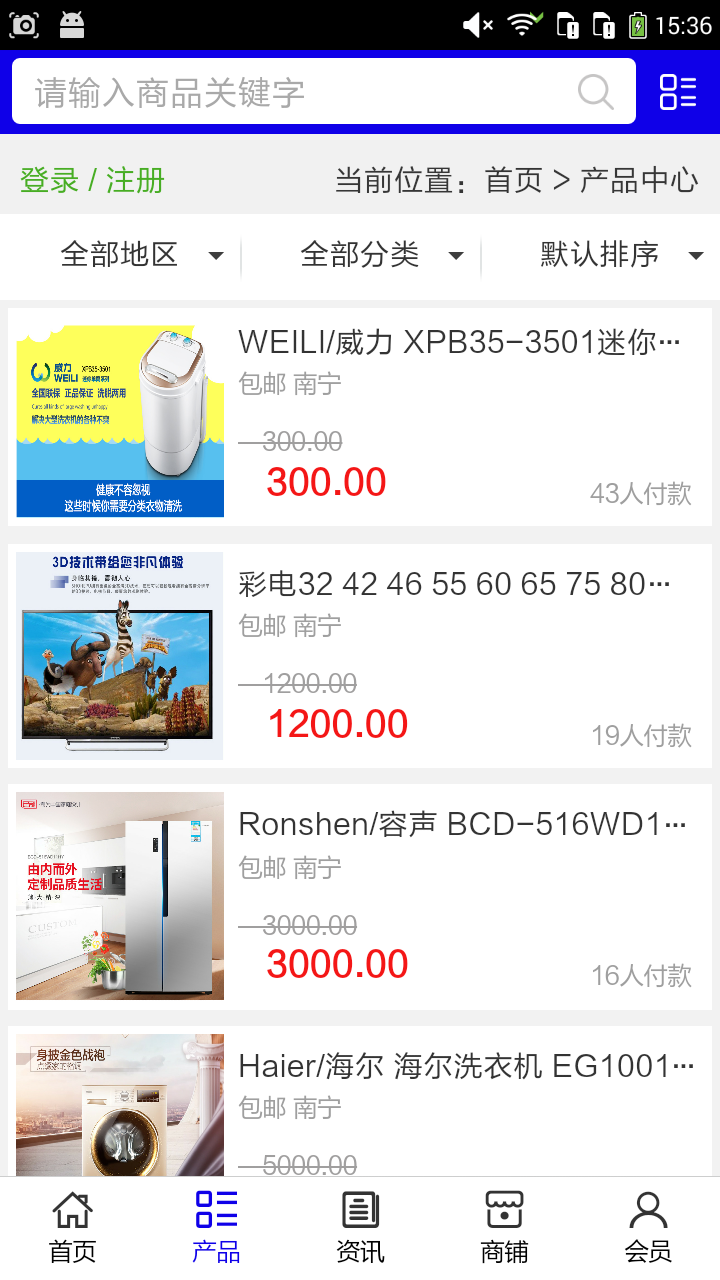Select the 产品 products tab

(x=216, y=1228)
